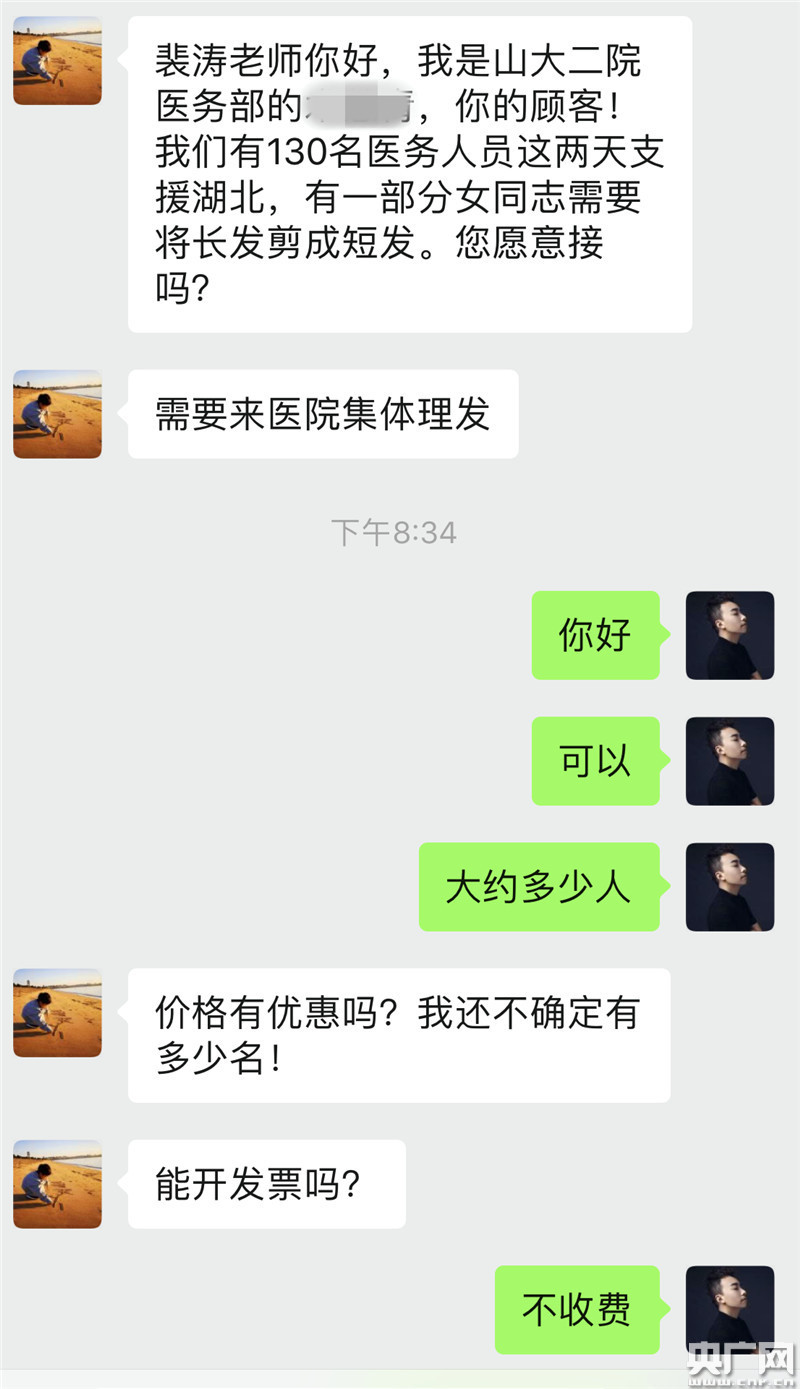Select your avatar beside the '不收费' reply
Image resolution: width=800 pixels, height=1389 pixels.
pyautogui.click(x=729, y=1310)
